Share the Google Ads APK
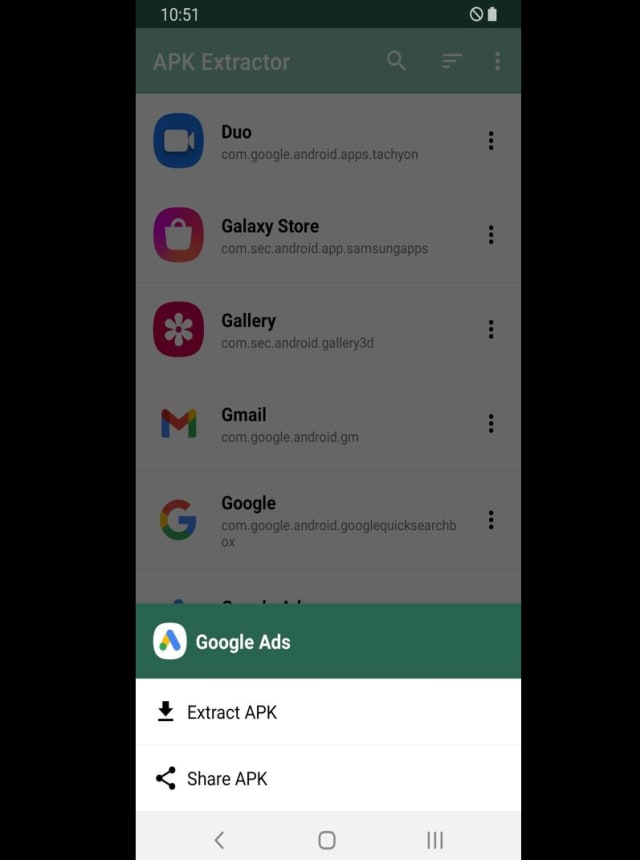The width and height of the screenshot is (640, 860). 226,778
